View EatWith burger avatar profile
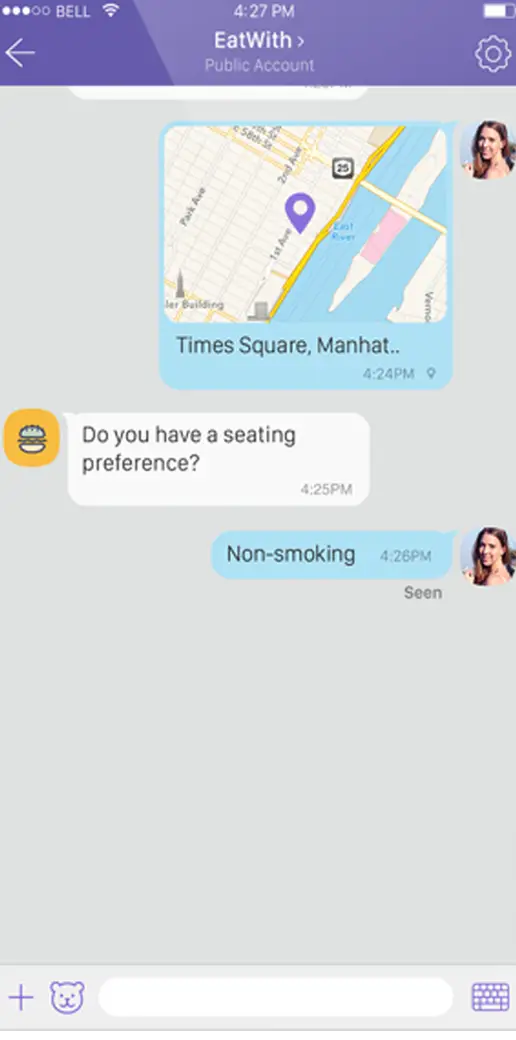This screenshot has height=1040, width=516. pyautogui.click(x=32, y=438)
